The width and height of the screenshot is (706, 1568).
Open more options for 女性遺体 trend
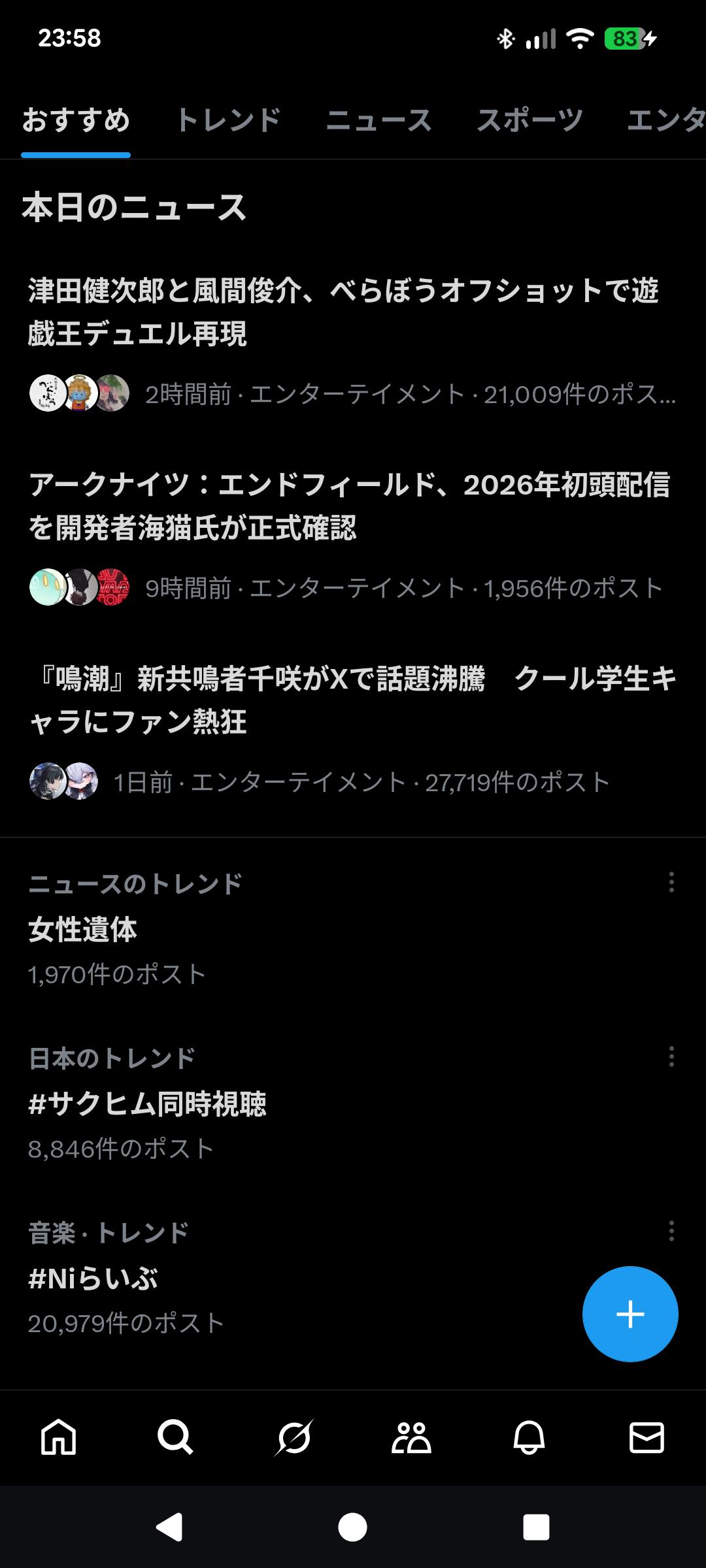pos(671,882)
